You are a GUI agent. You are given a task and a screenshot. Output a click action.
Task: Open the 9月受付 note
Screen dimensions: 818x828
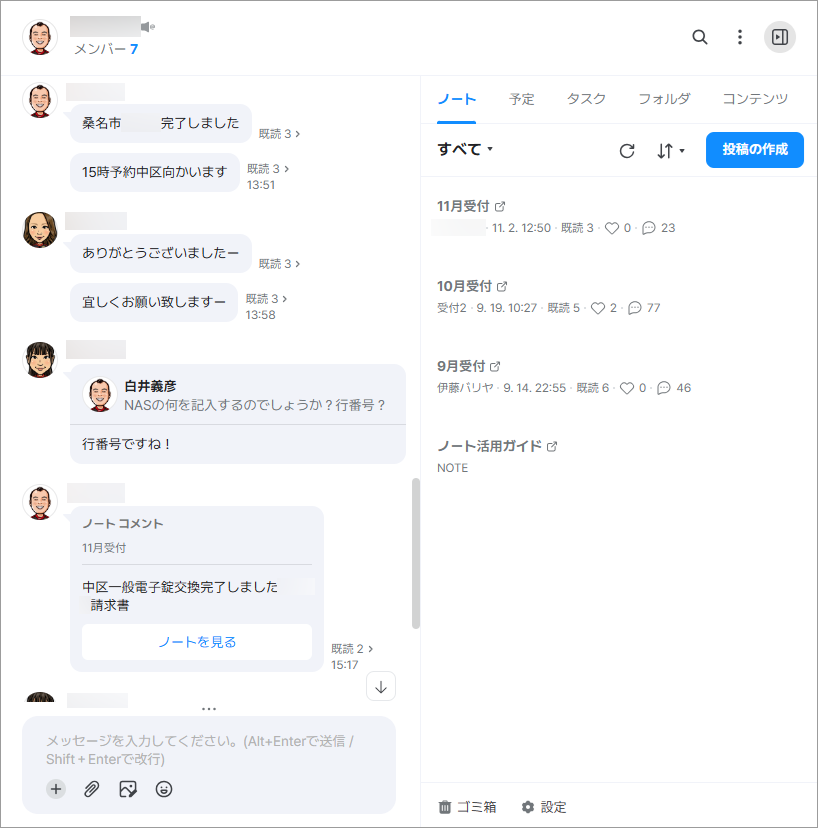click(x=461, y=366)
